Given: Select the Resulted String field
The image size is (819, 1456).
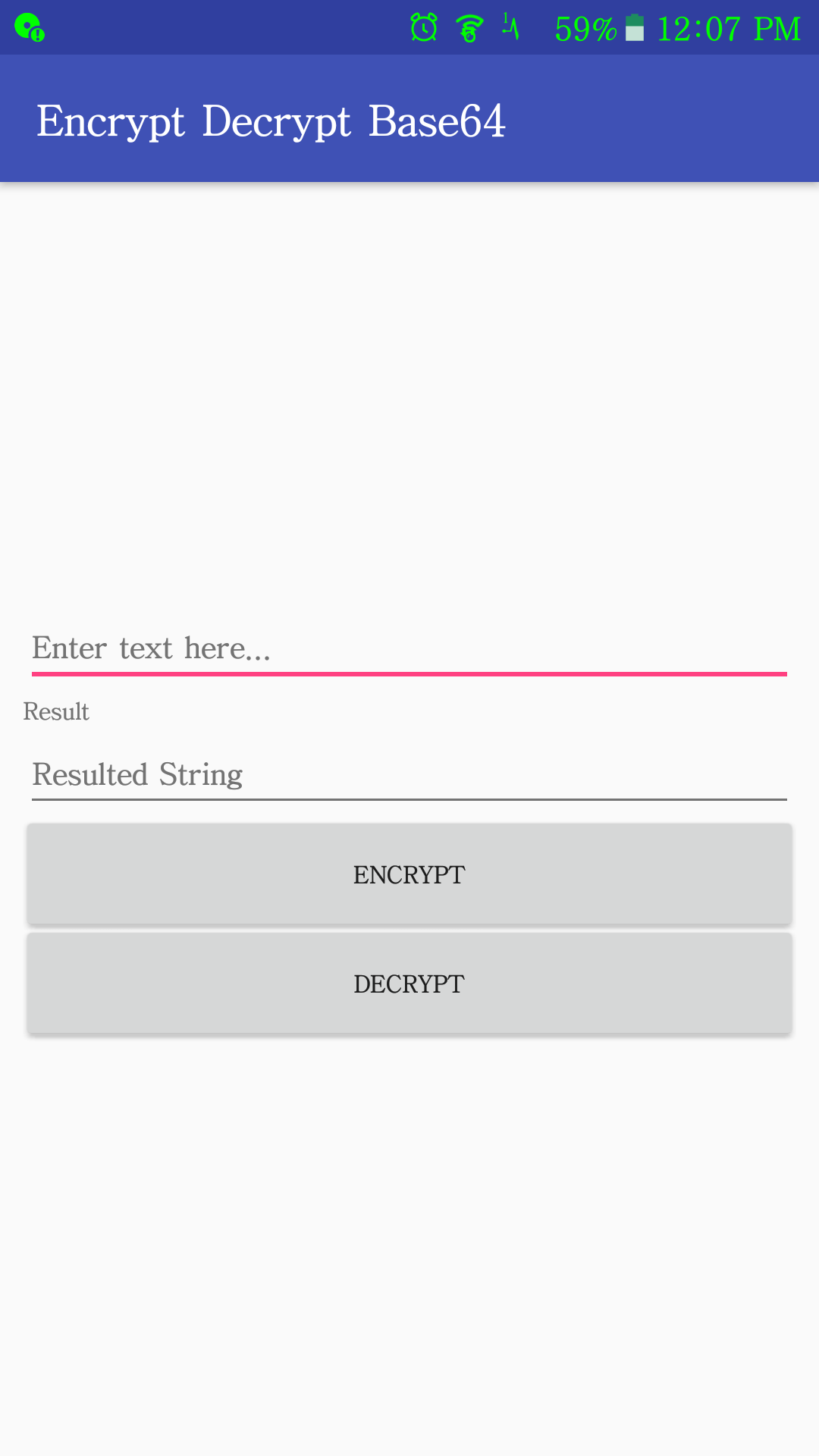Looking at the screenshot, I should (409, 776).
